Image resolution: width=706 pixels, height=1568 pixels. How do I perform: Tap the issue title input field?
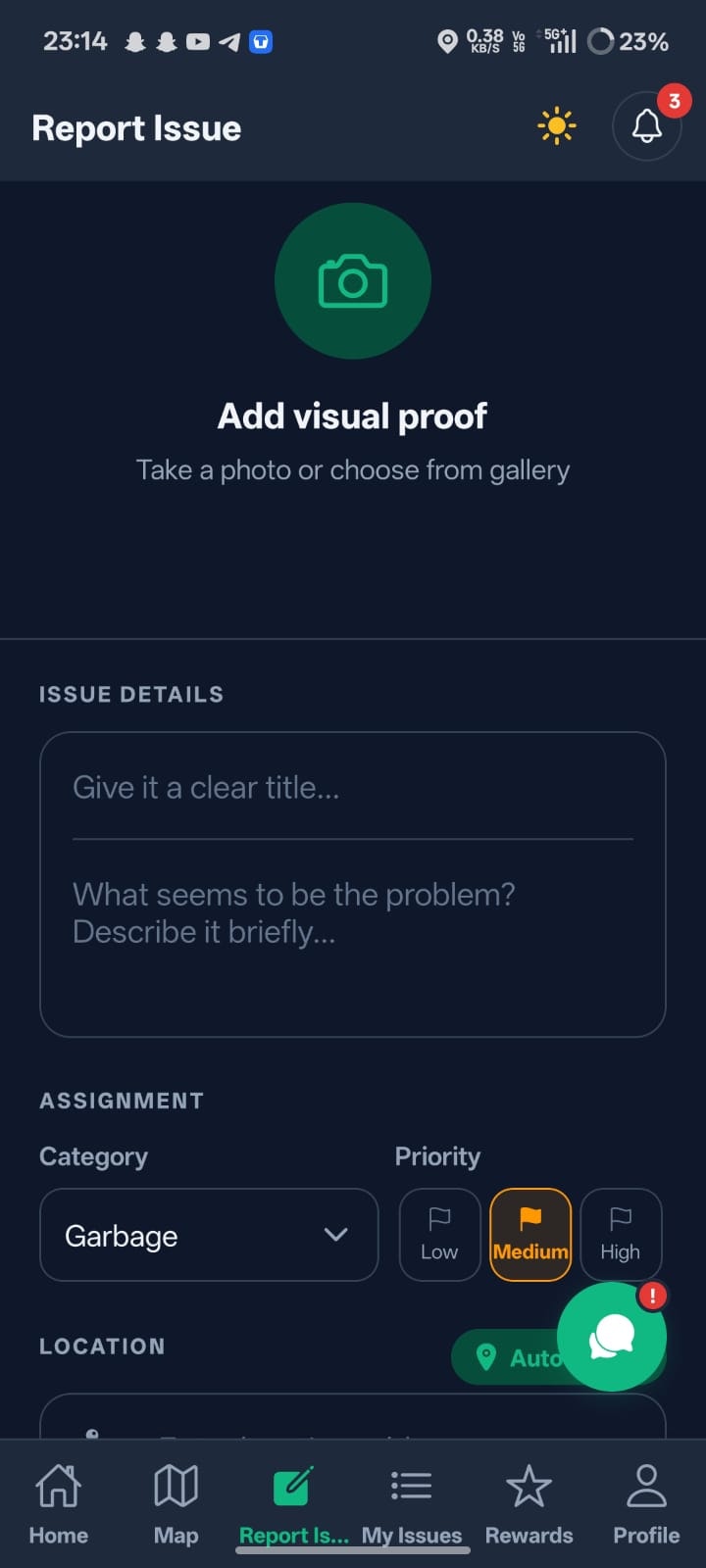[x=352, y=787]
